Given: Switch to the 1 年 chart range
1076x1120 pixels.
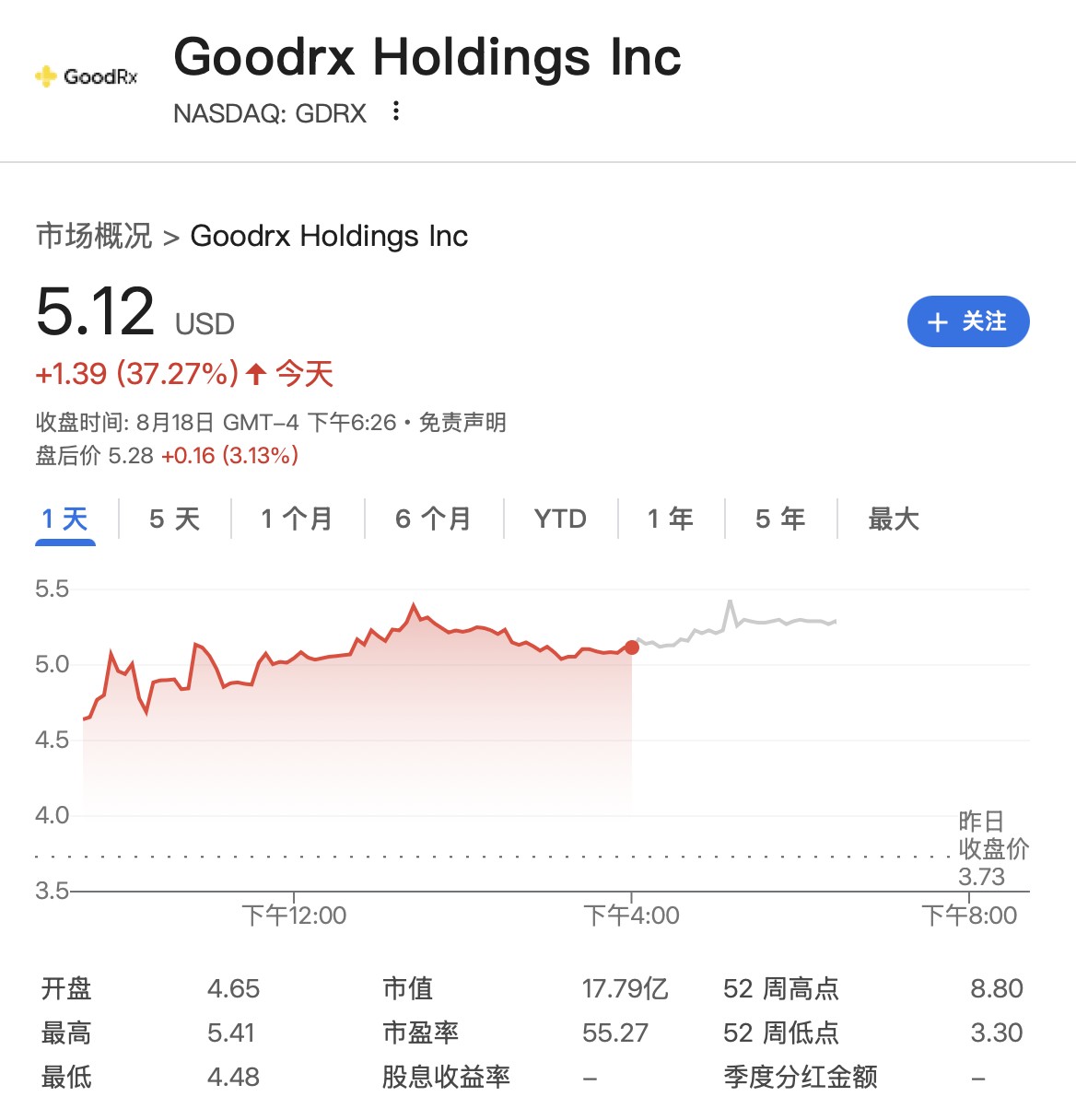Looking at the screenshot, I should pyautogui.click(x=671, y=519).
